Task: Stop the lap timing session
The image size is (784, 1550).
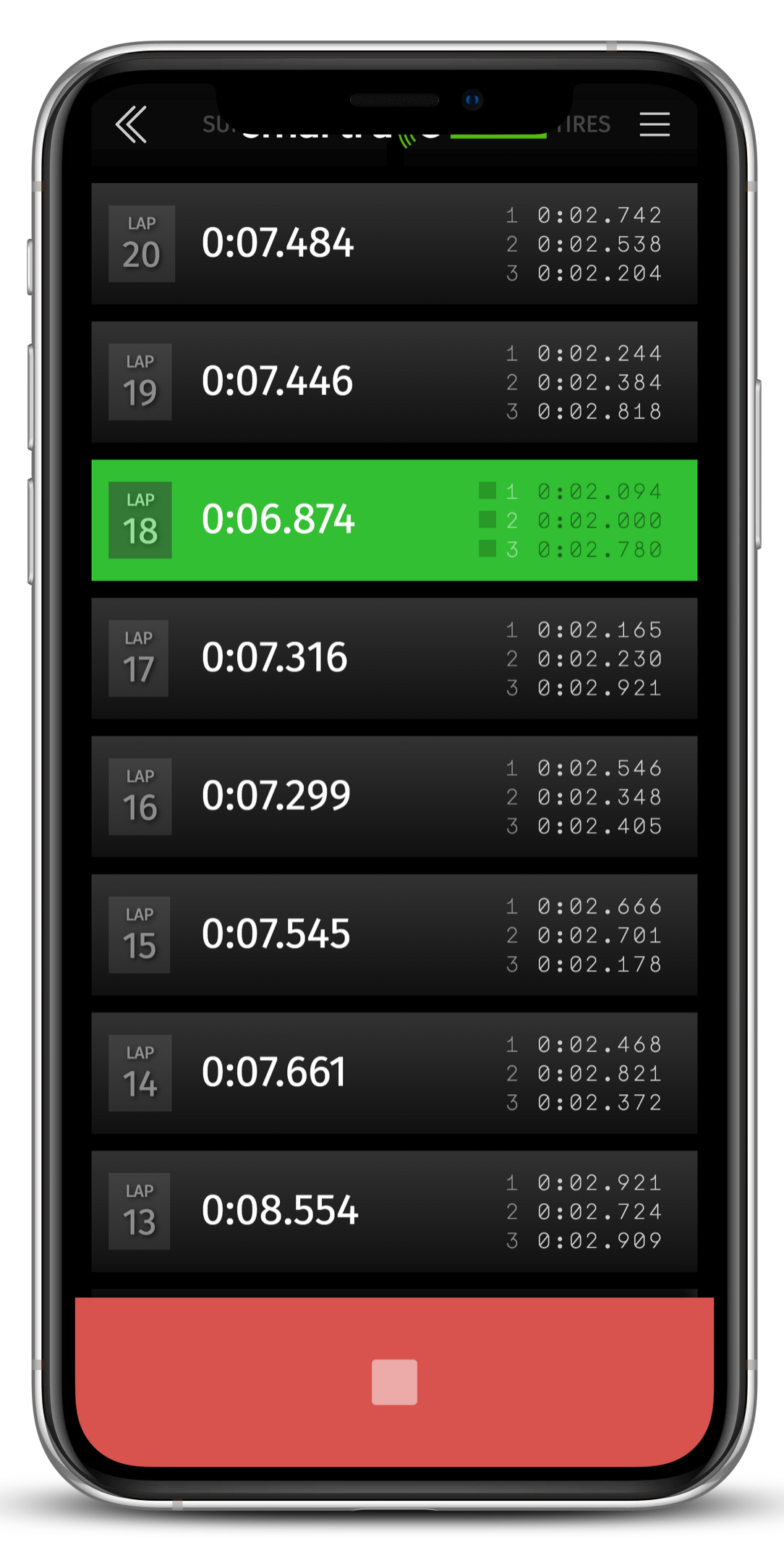Action: (x=394, y=1381)
